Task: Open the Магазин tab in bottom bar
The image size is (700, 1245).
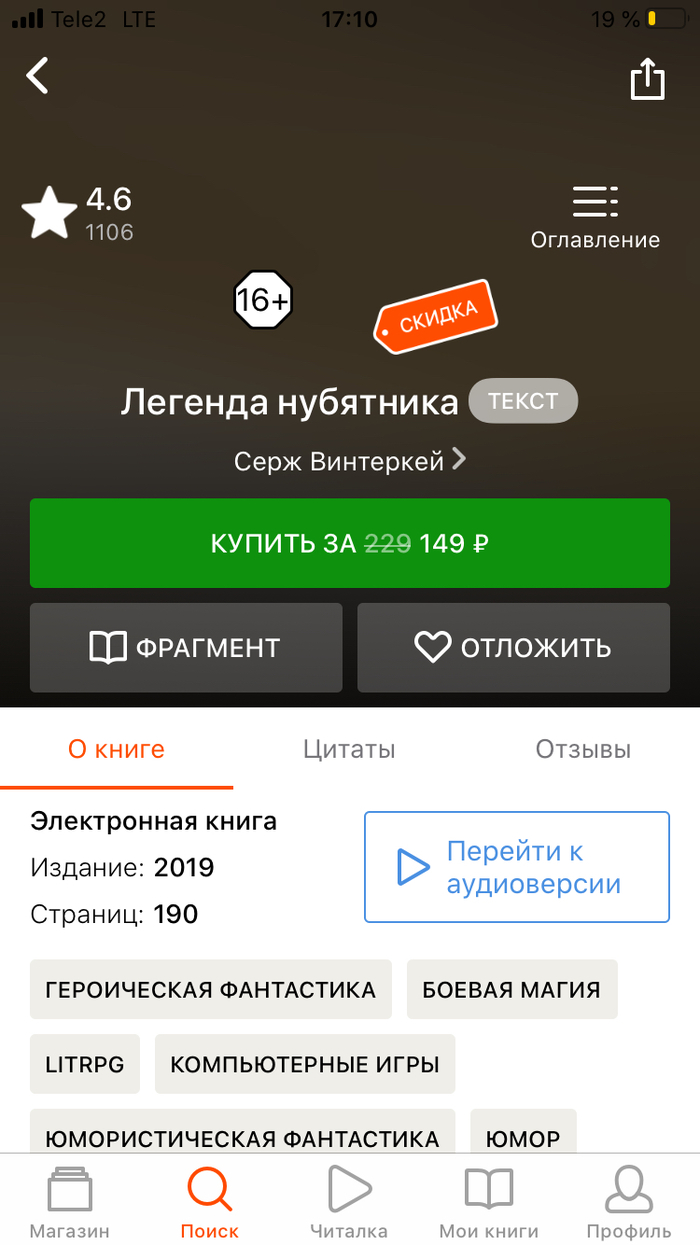Action: (69, 1203)
